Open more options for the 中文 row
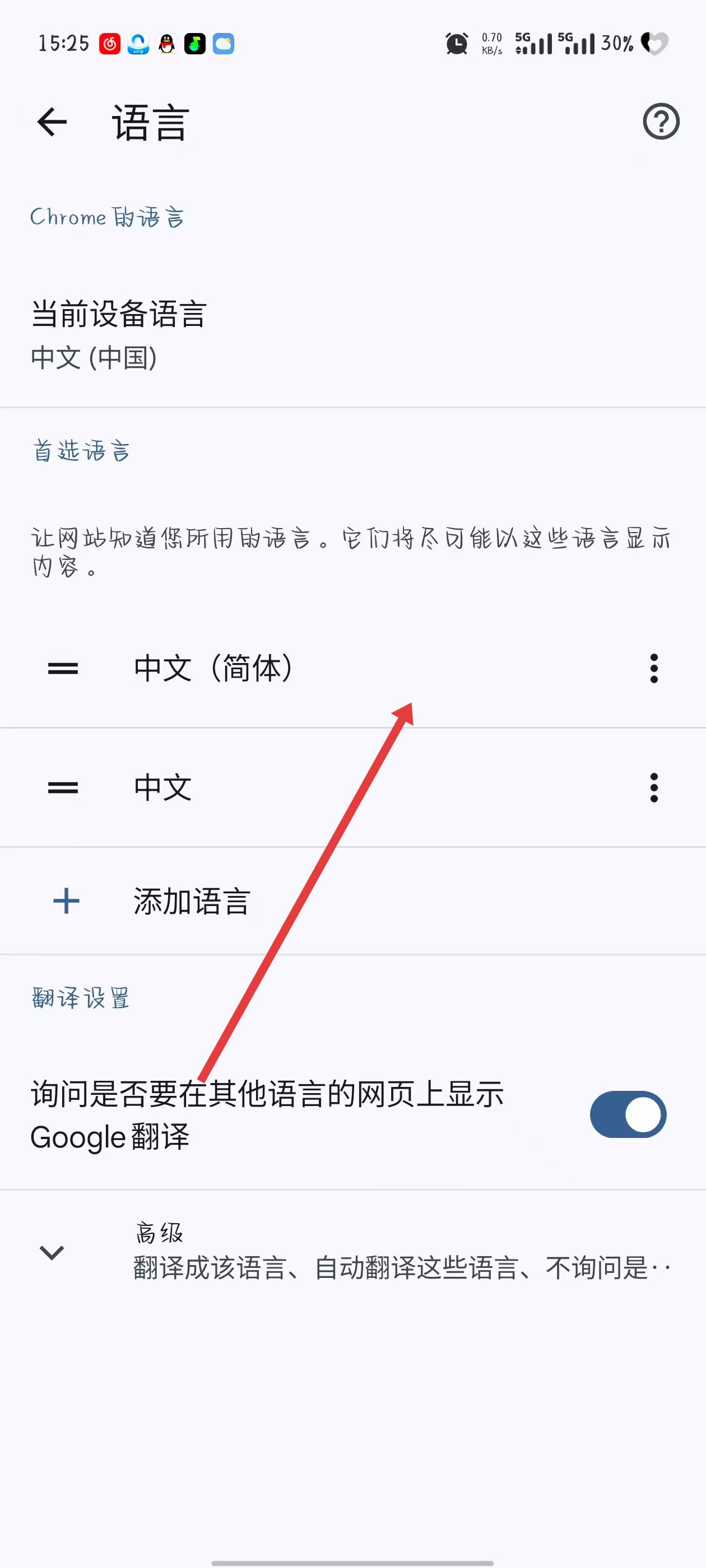 pos(654,788)
